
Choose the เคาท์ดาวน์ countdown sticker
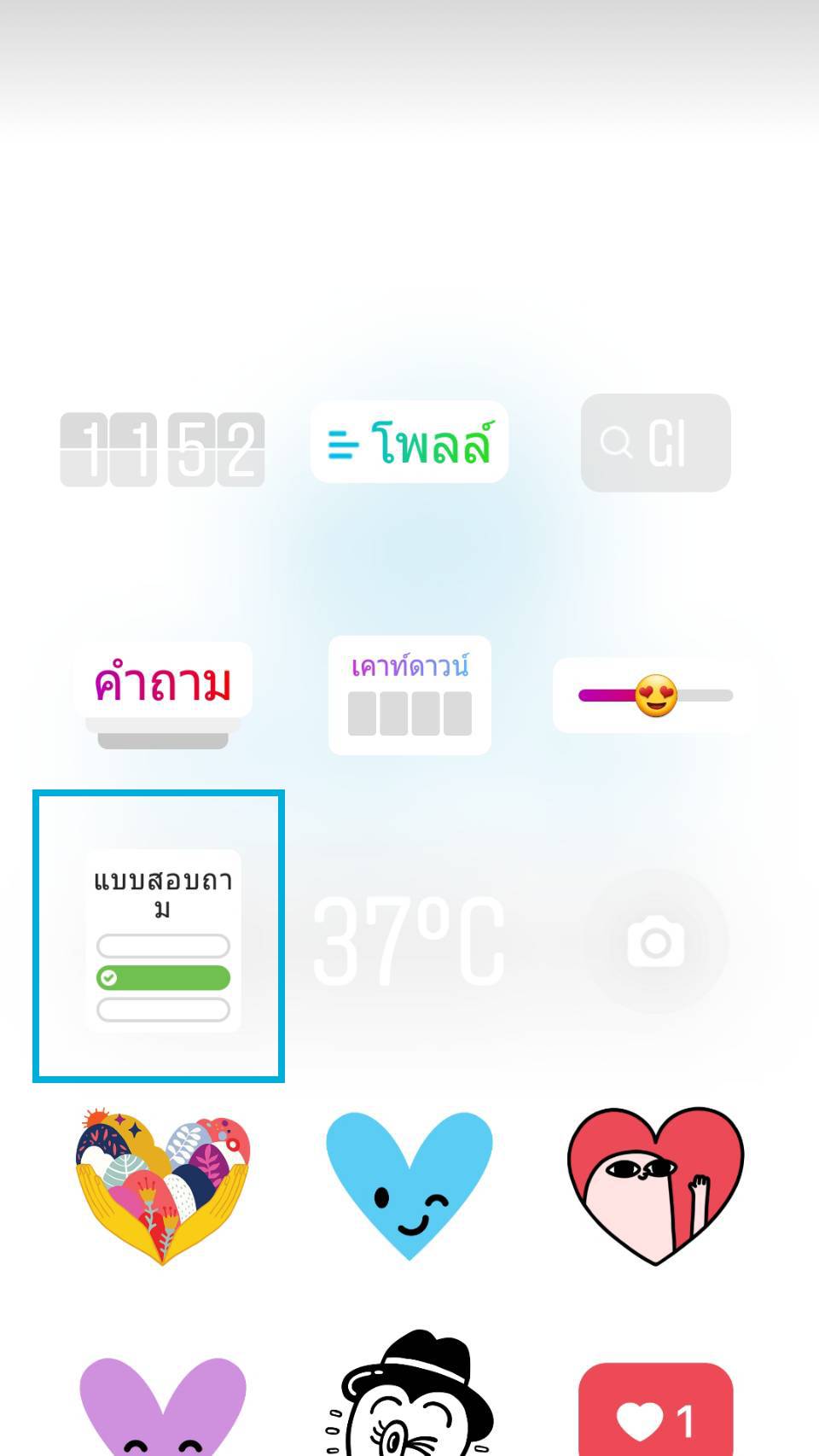coord(409,695)
